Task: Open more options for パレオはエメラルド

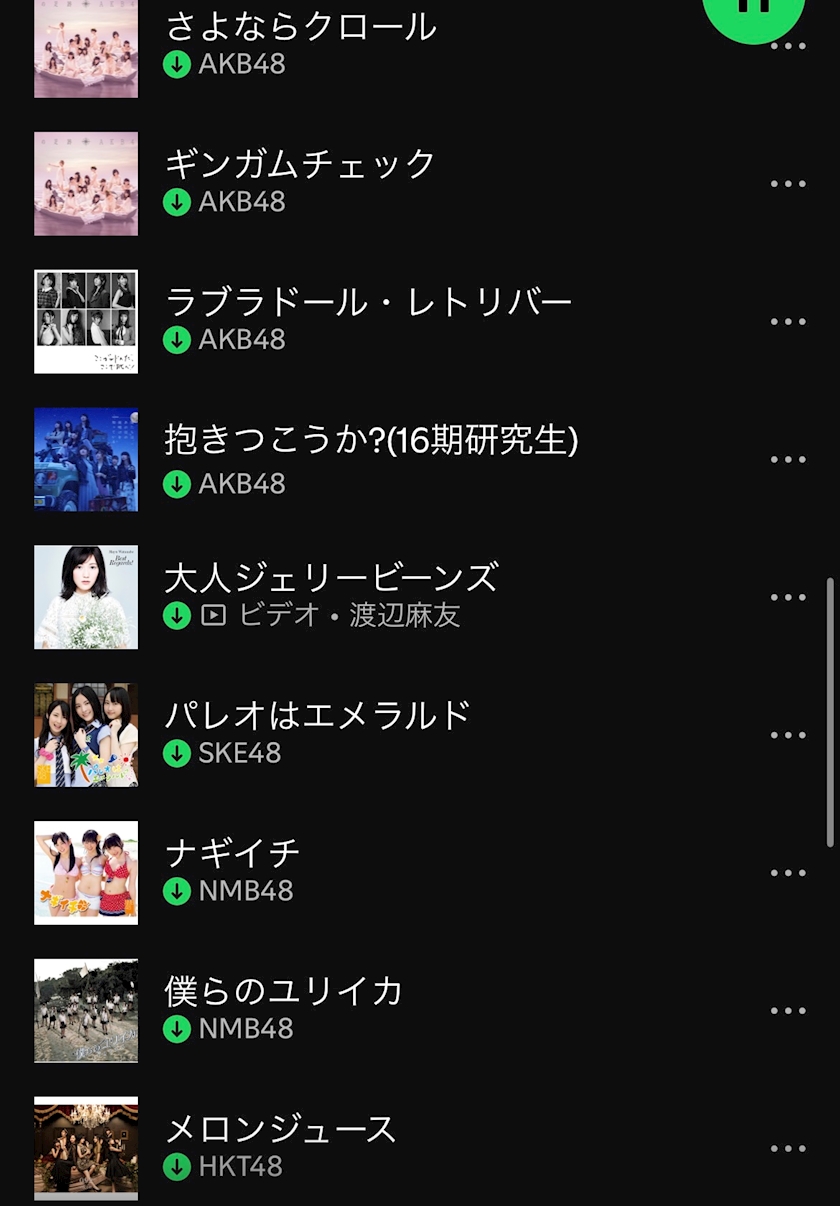Action: coord(788,736)
